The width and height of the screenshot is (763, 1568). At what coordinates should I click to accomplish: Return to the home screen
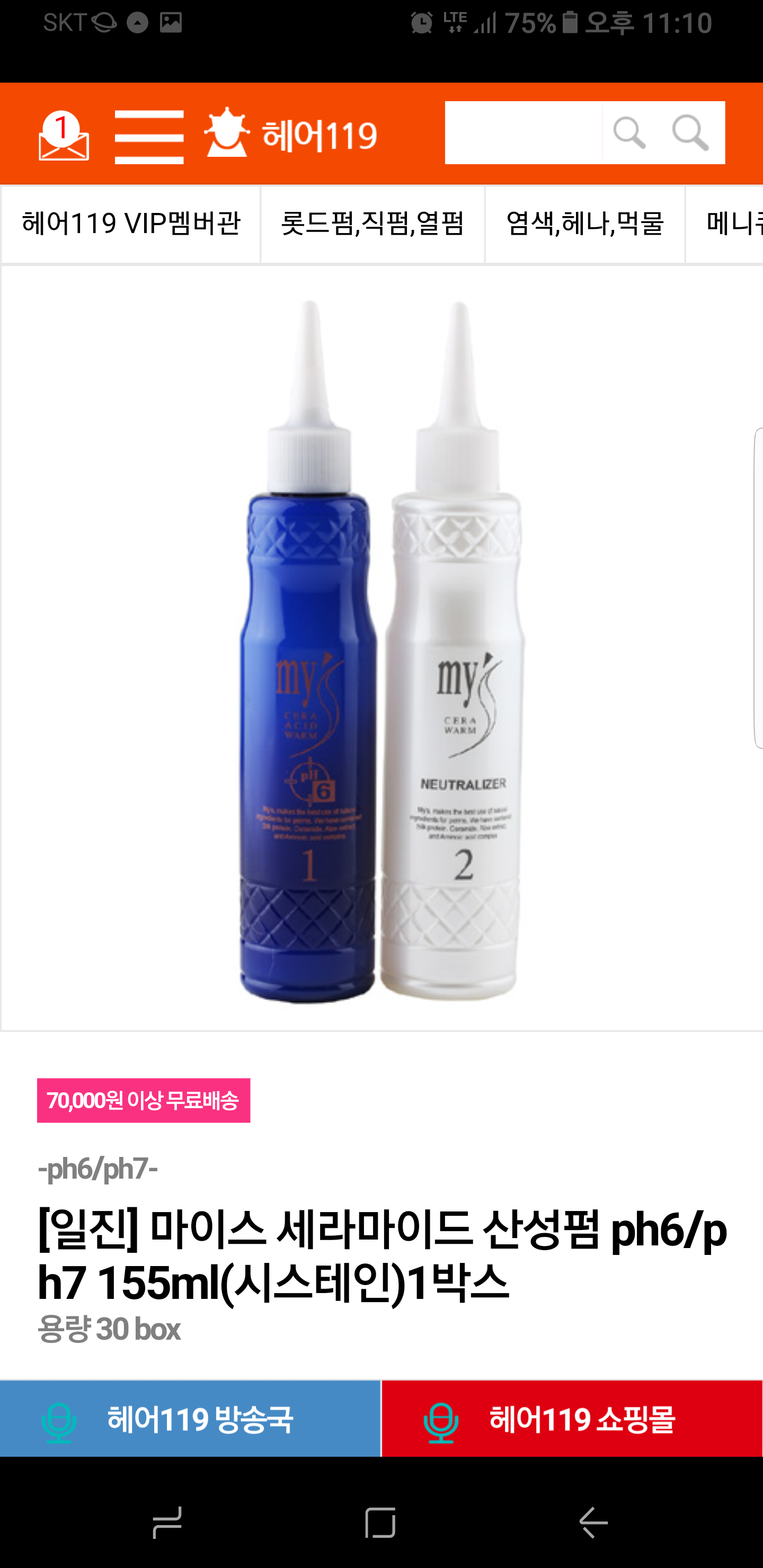(x=380, y=1522)
